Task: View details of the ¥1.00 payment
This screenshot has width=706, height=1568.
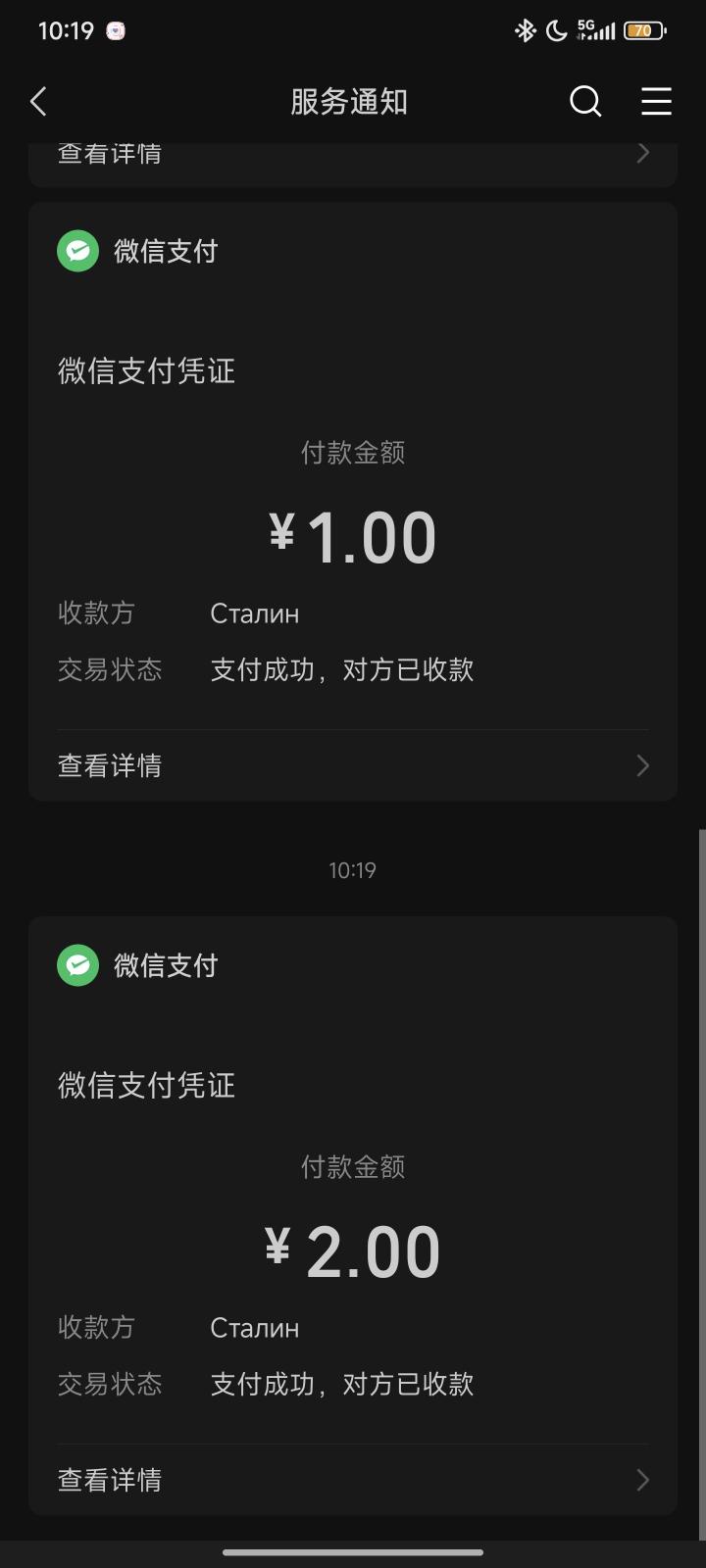Action: (353, 765)
